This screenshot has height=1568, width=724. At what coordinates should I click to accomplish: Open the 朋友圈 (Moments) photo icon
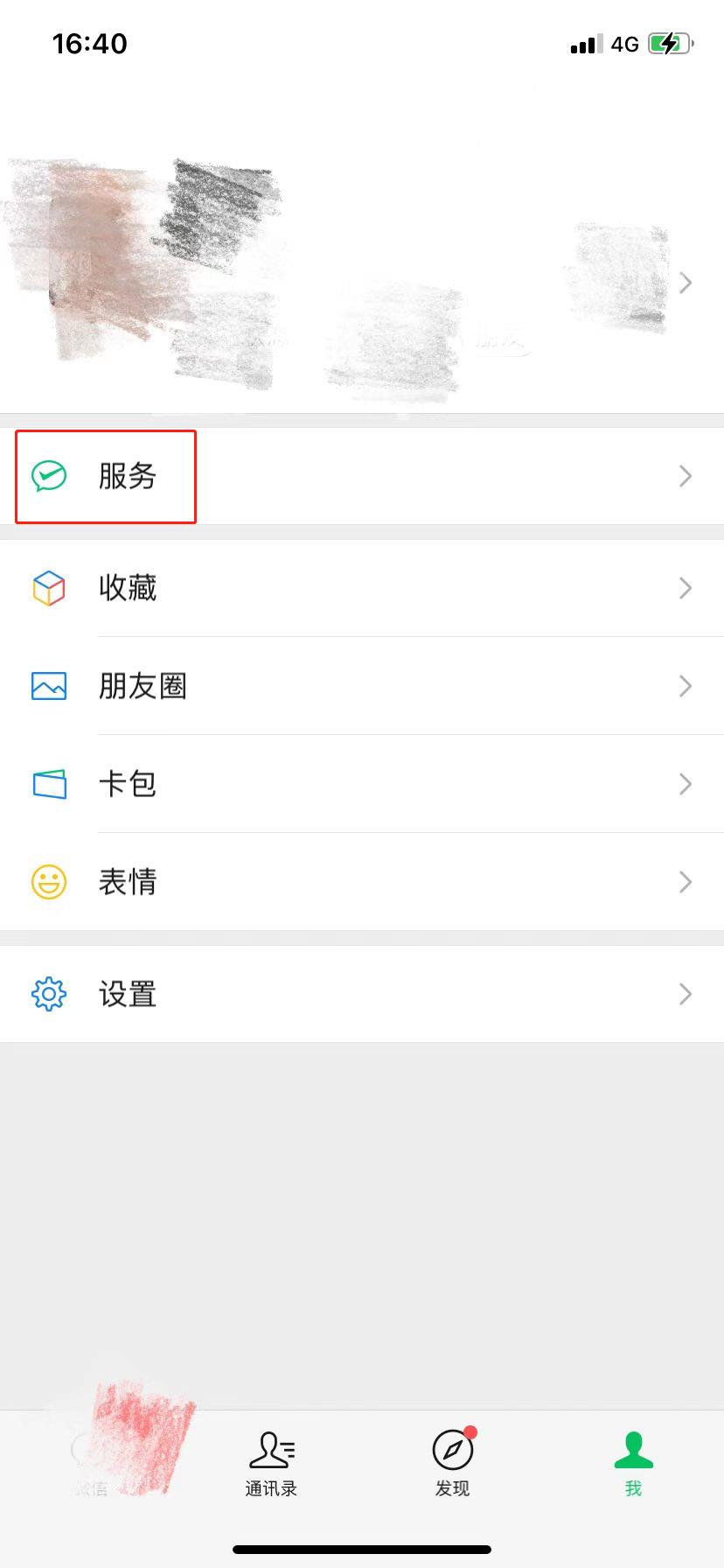tap(48, 686)
